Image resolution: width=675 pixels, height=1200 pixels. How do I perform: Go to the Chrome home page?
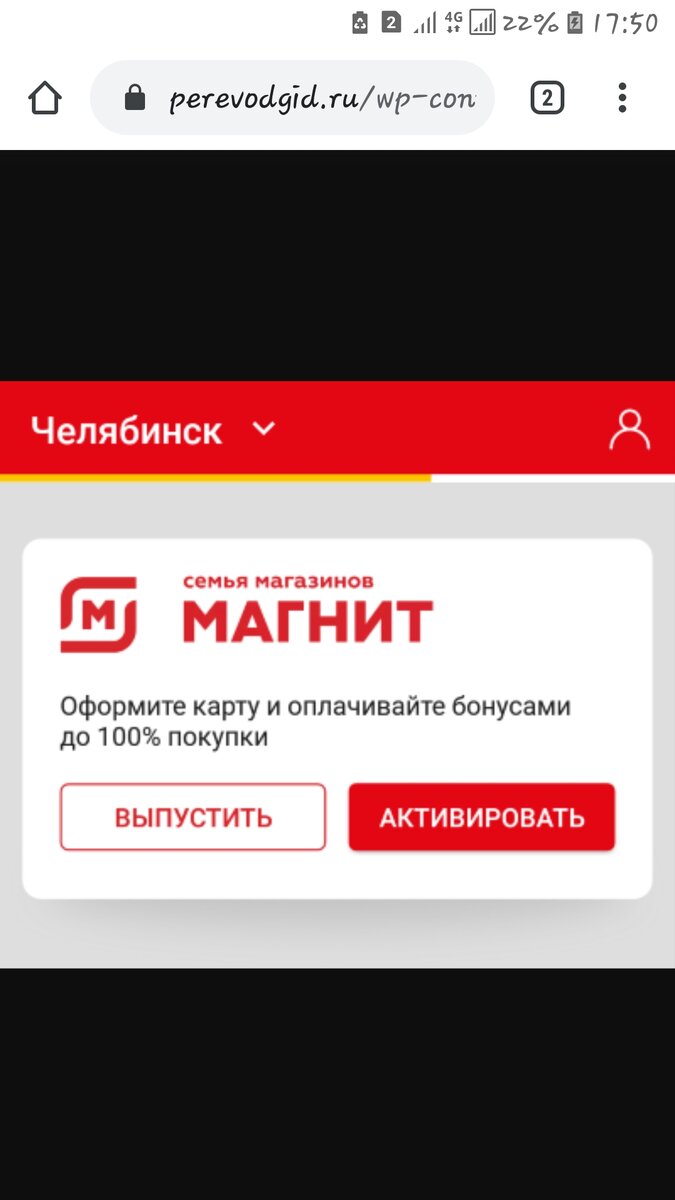pos(45,98)
